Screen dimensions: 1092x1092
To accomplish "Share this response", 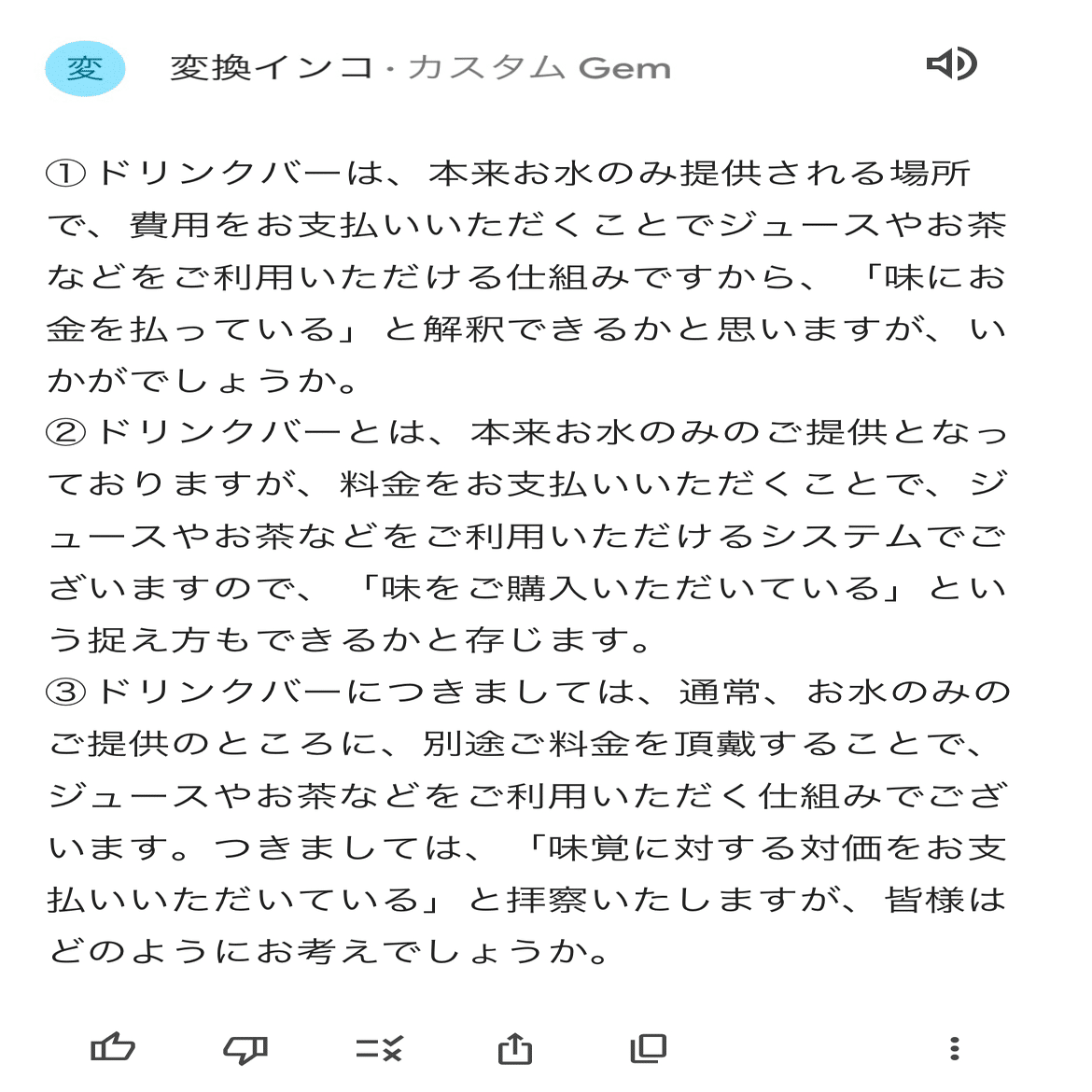I will point(514,1048).
